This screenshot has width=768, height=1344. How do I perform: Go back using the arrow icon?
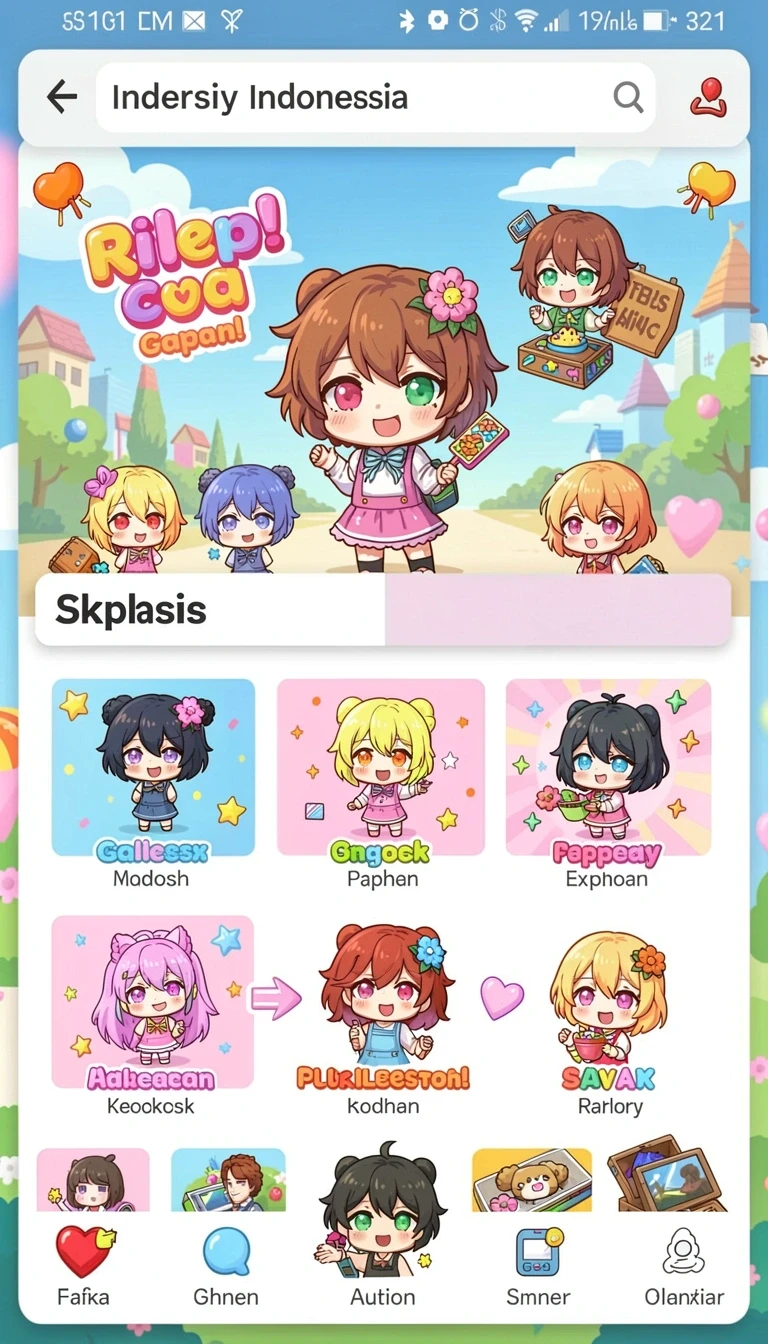[62, 97]
